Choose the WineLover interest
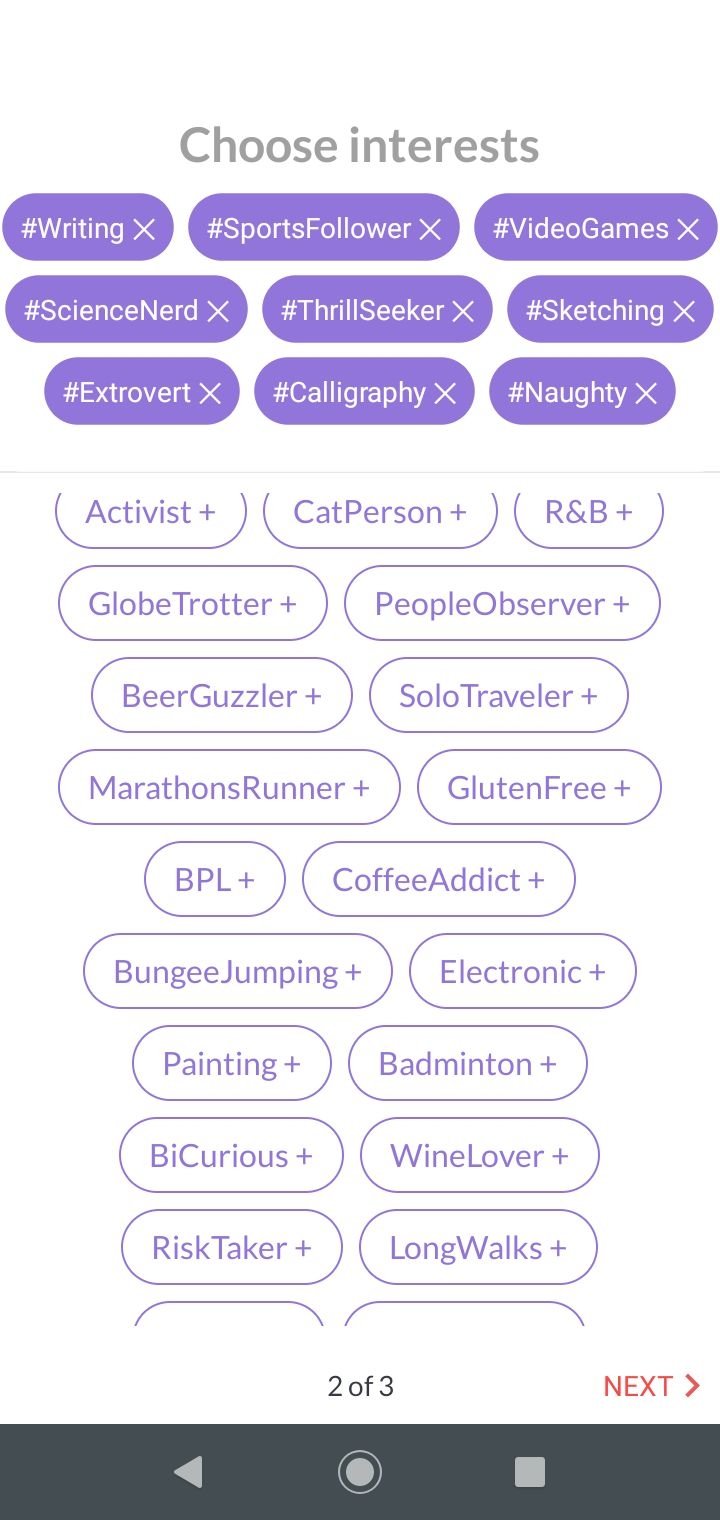The width and height of the screenshot is (720, 1520). tap(480, 1156)
